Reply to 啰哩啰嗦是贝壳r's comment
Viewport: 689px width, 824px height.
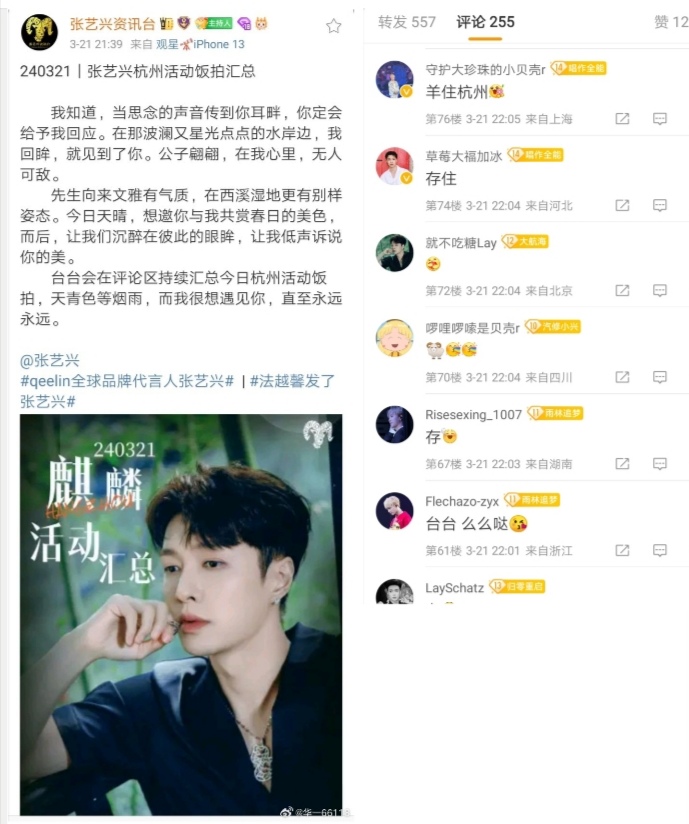click(660, 377)
